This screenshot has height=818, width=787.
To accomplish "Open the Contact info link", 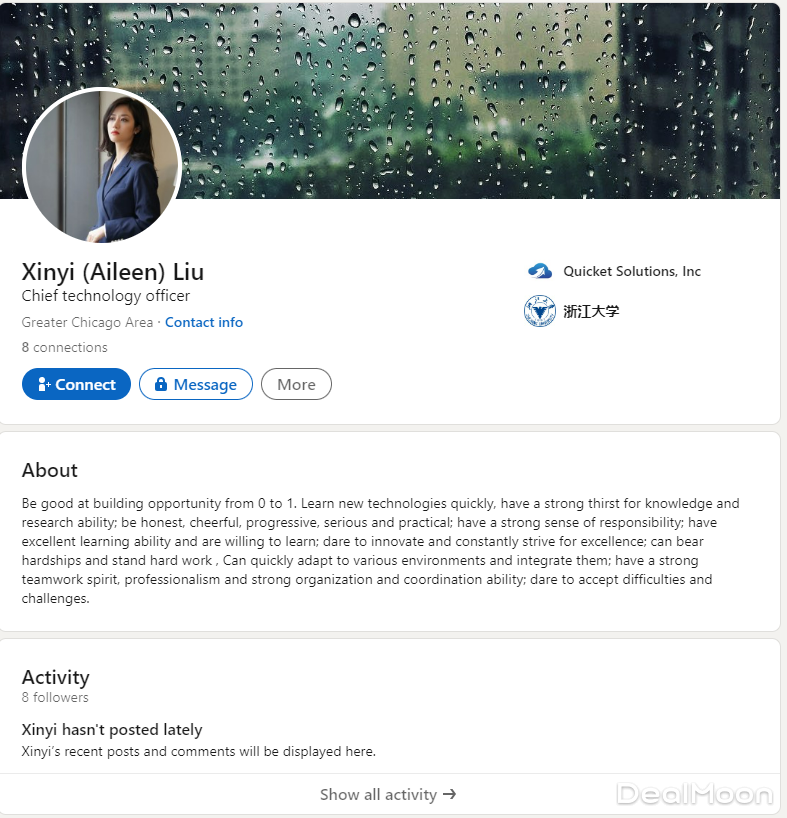I will pyautogui.click(x=204, y=322).
